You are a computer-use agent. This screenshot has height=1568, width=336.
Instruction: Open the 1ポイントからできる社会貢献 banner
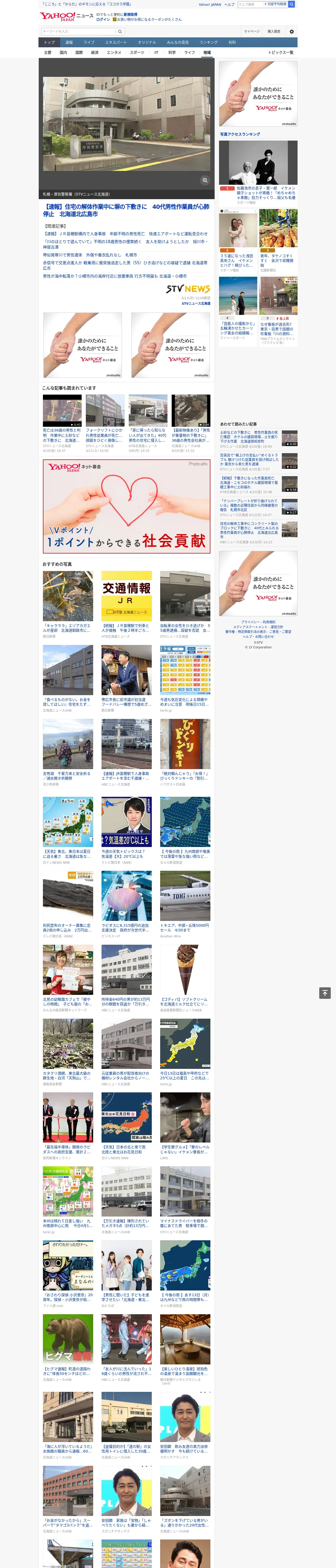[126, 506]
